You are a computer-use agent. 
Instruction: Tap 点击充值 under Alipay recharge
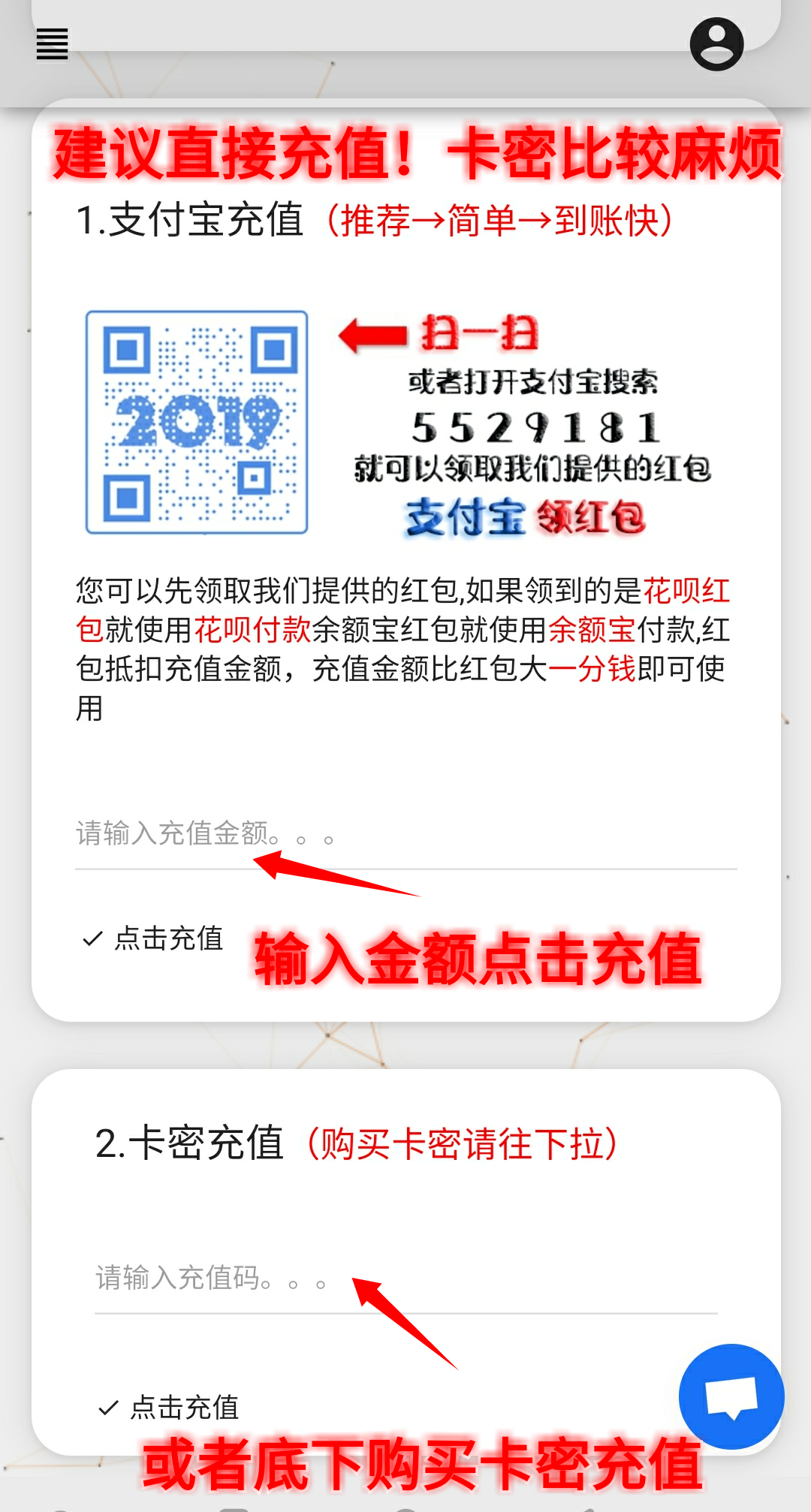(x=154, y=938)
